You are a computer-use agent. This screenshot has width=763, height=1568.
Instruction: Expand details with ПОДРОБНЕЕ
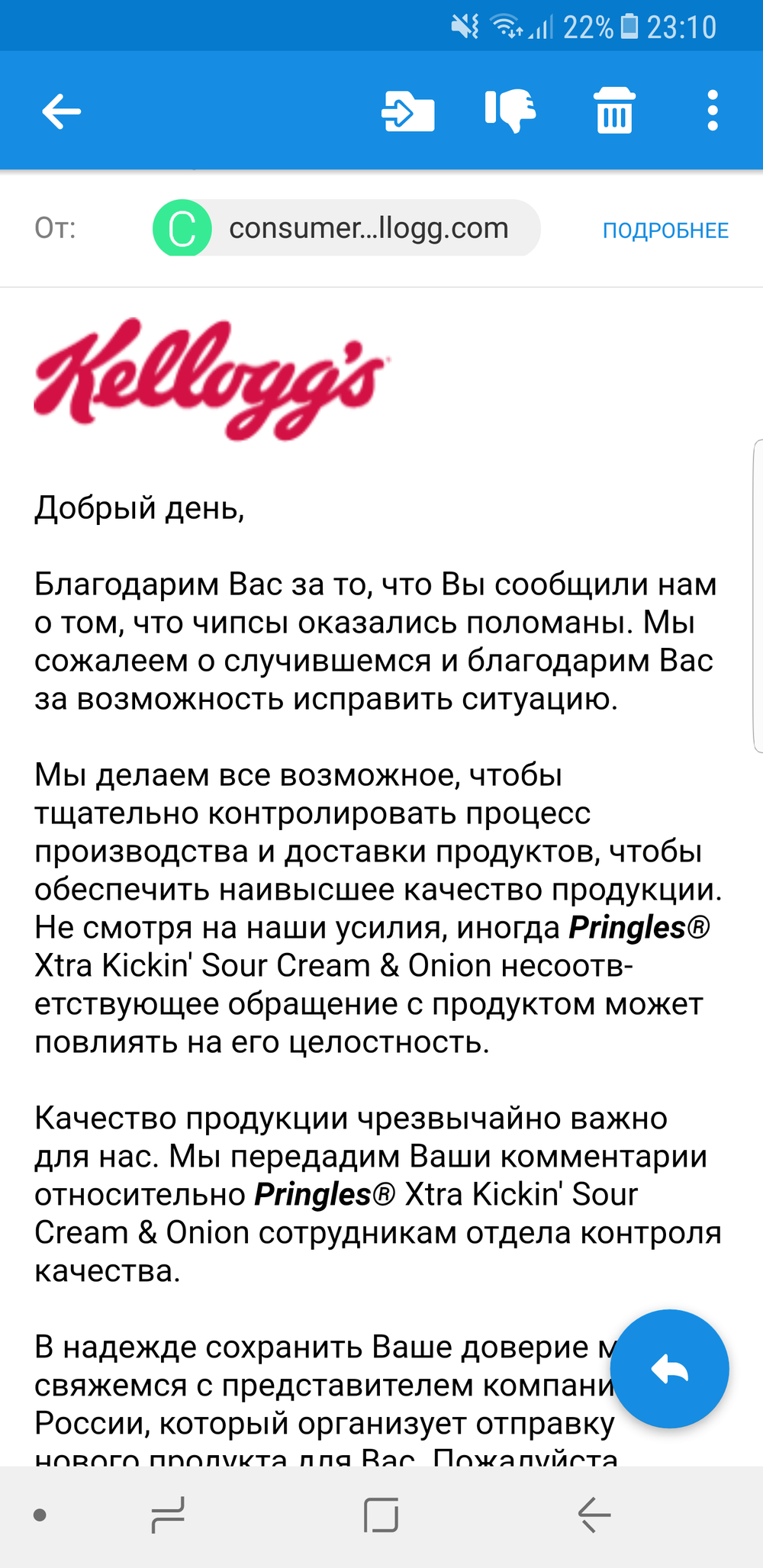point(665,230)
